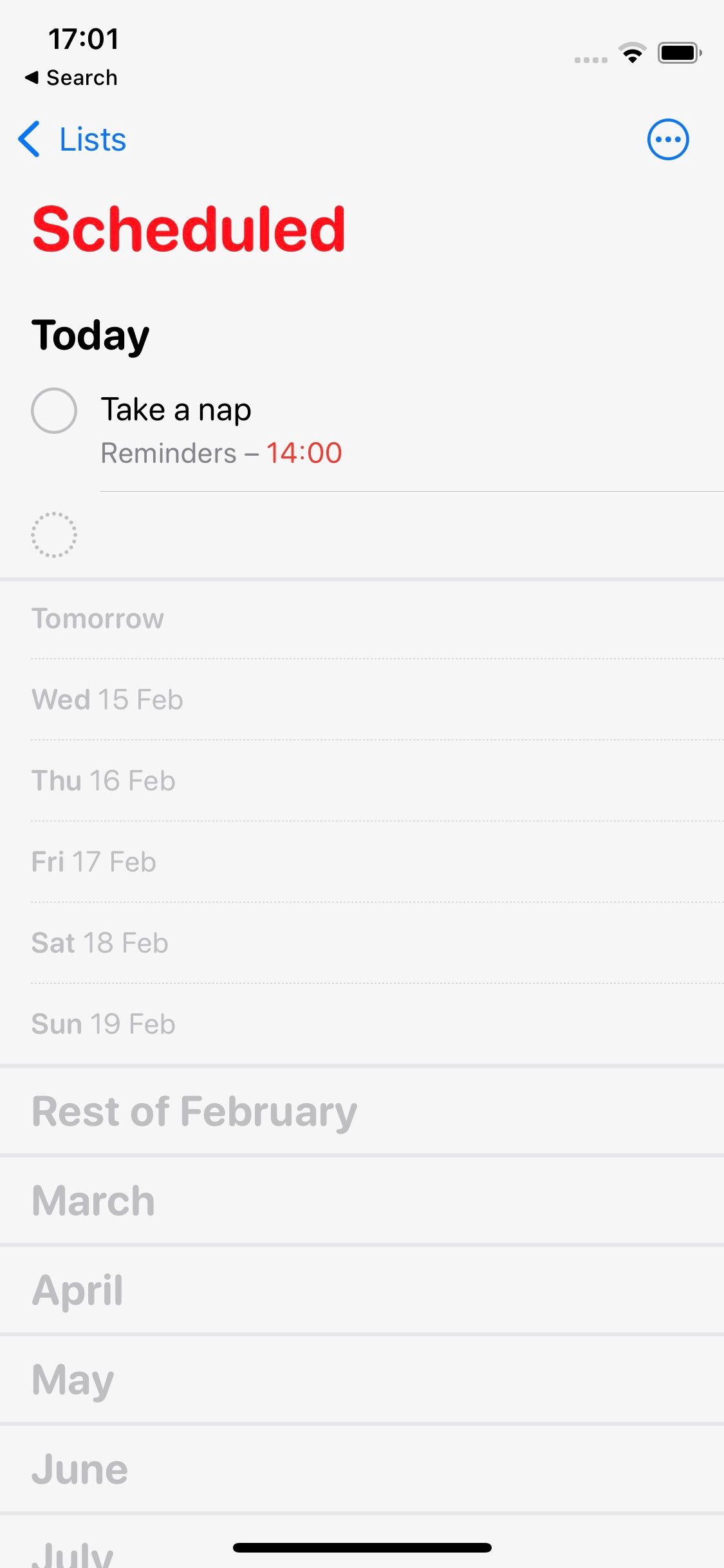Go back to Lists
This screenshot has width=724, height=1568.
(x=72, y=140)
